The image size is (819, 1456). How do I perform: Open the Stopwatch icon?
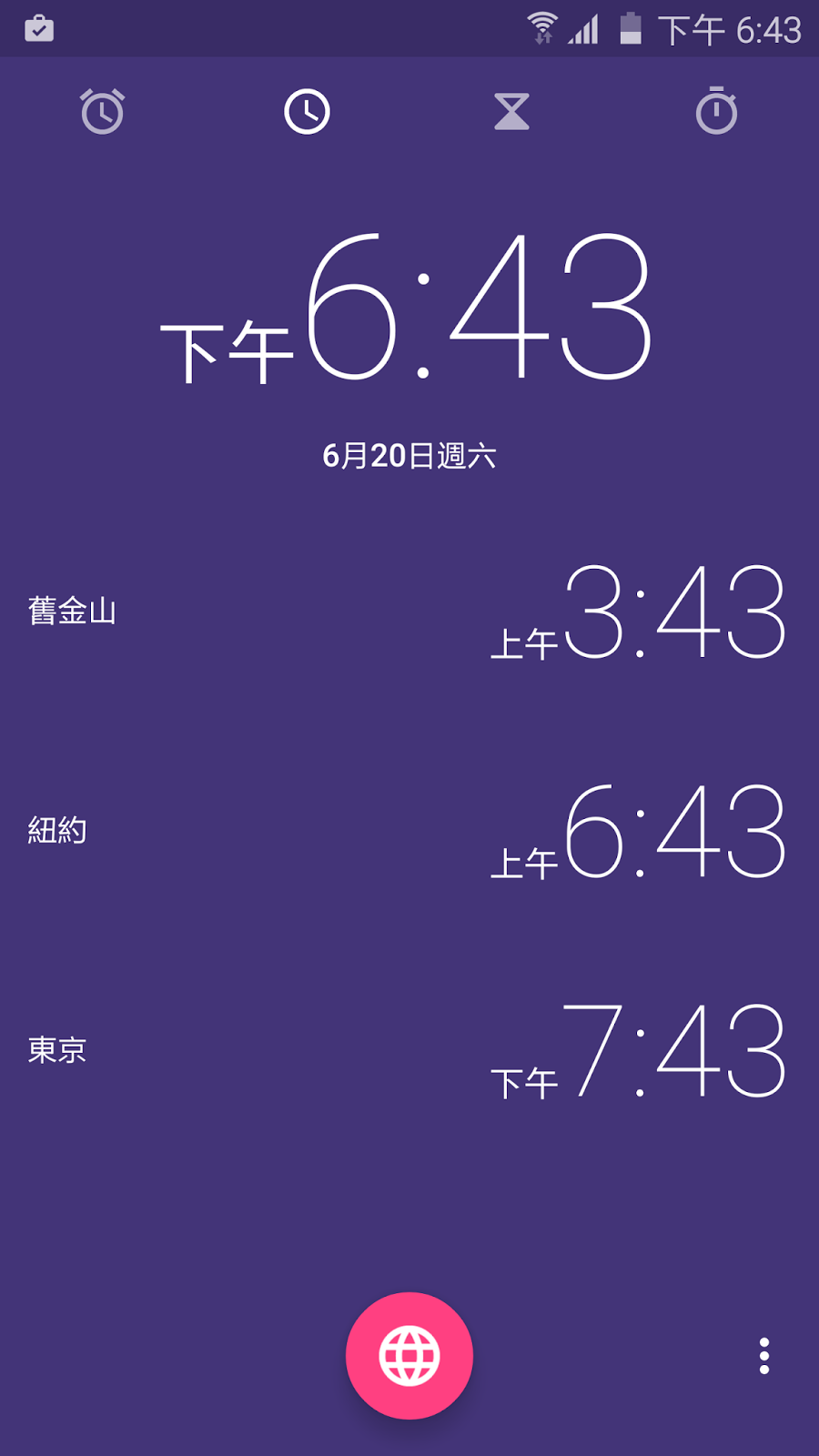coord(716,111)
